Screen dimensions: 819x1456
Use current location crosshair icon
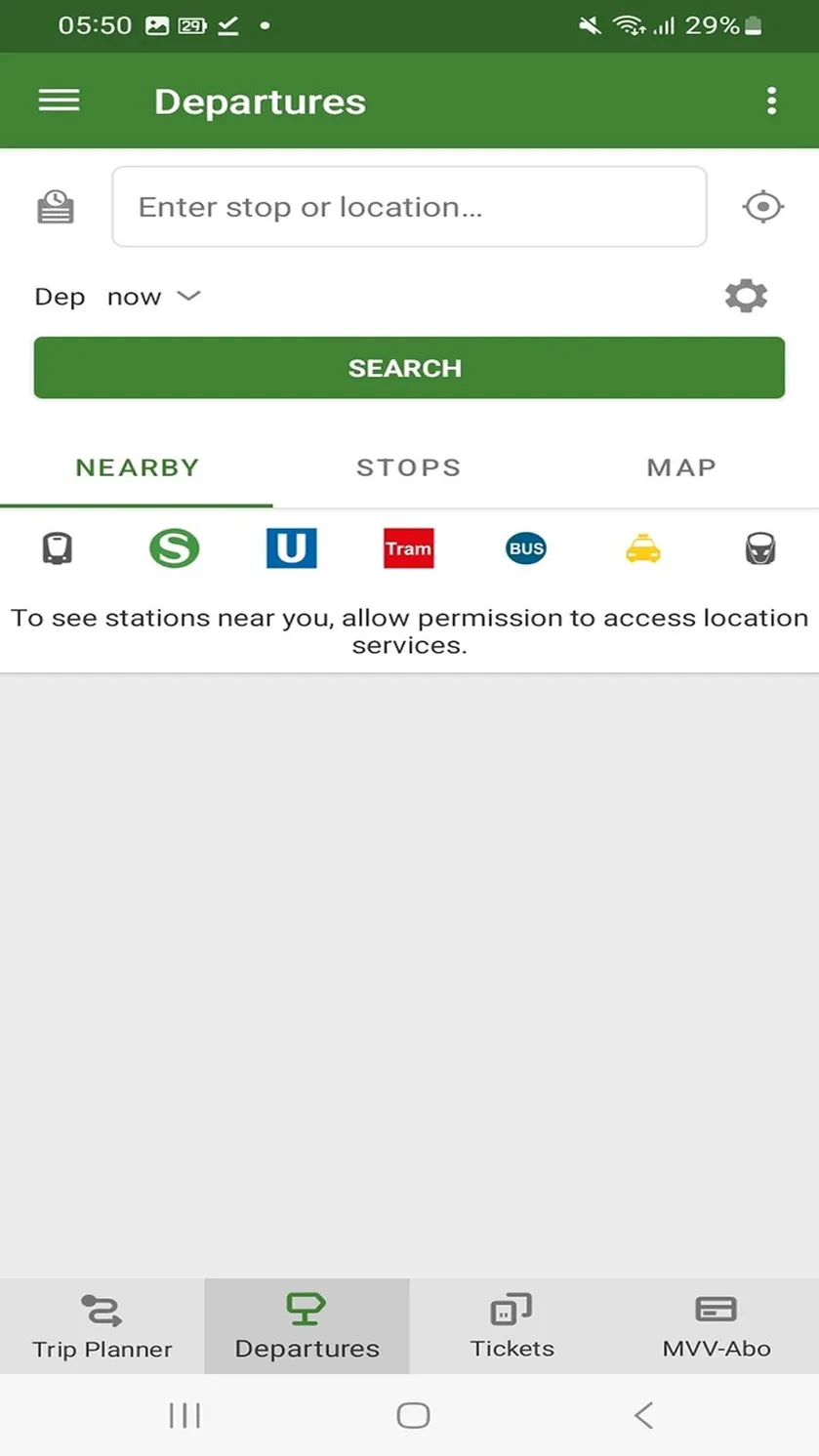pos(762,207)
